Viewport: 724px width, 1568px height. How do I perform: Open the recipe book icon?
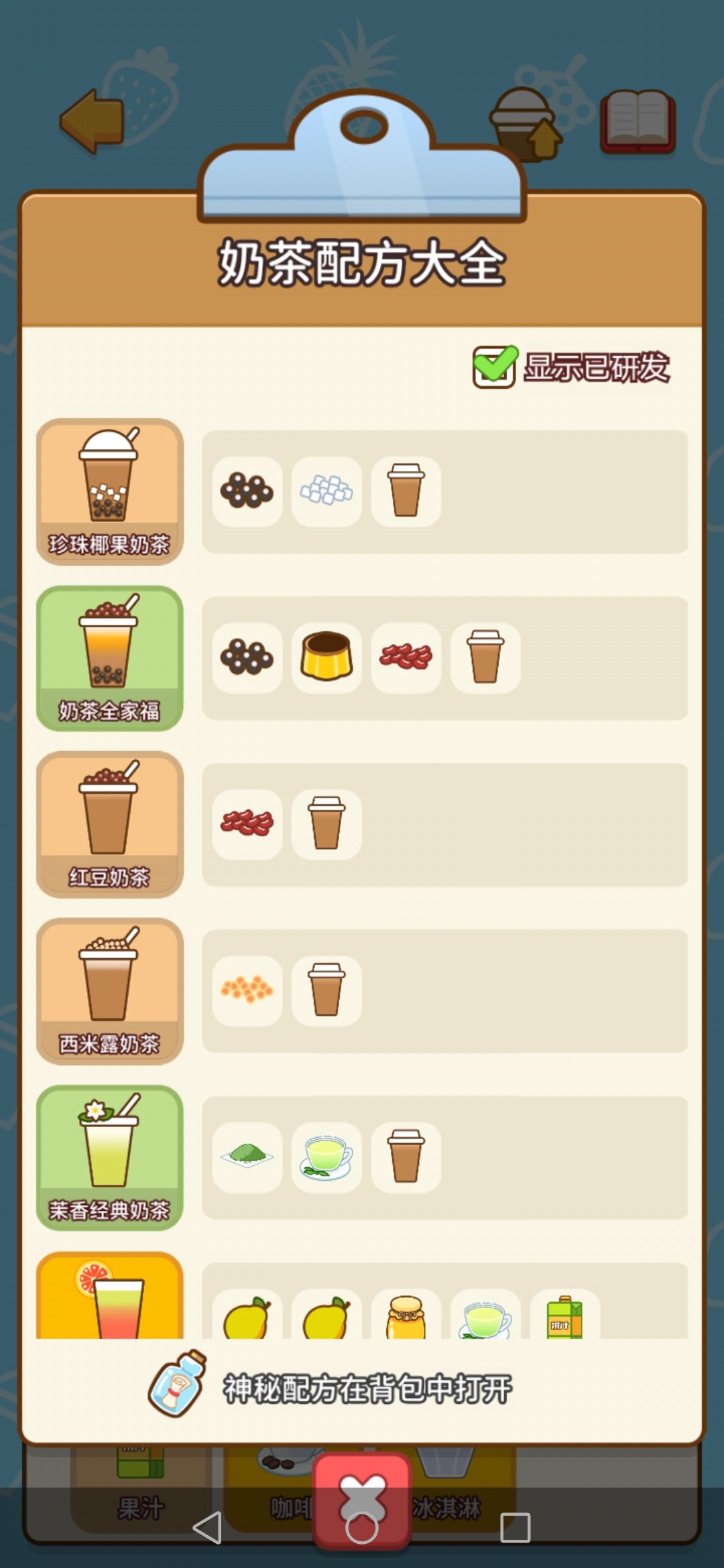[x=638, y=121]
